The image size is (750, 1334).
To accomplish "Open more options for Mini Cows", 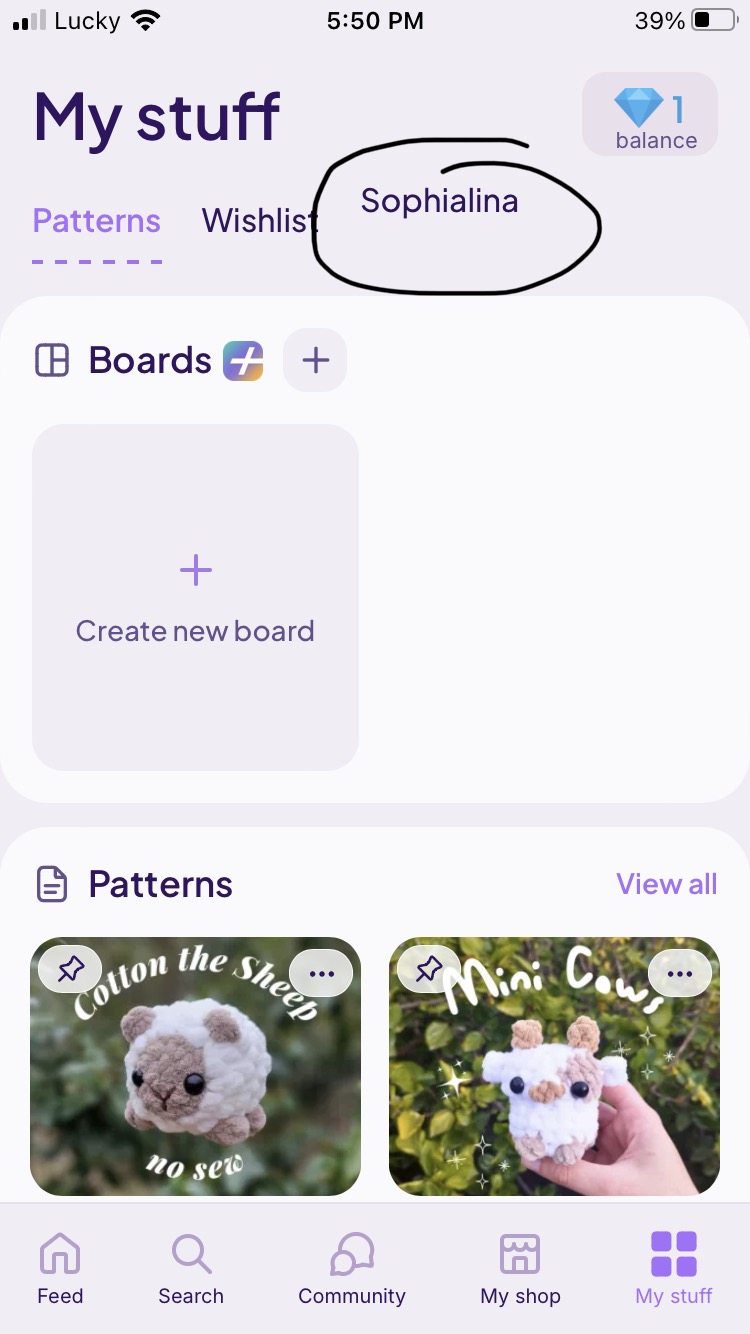I will coord(680,973).
